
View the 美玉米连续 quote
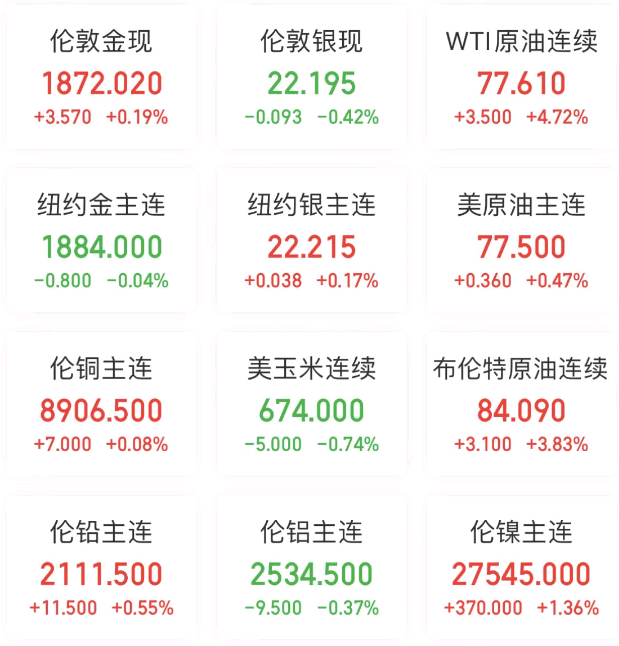tap(311, 408)
